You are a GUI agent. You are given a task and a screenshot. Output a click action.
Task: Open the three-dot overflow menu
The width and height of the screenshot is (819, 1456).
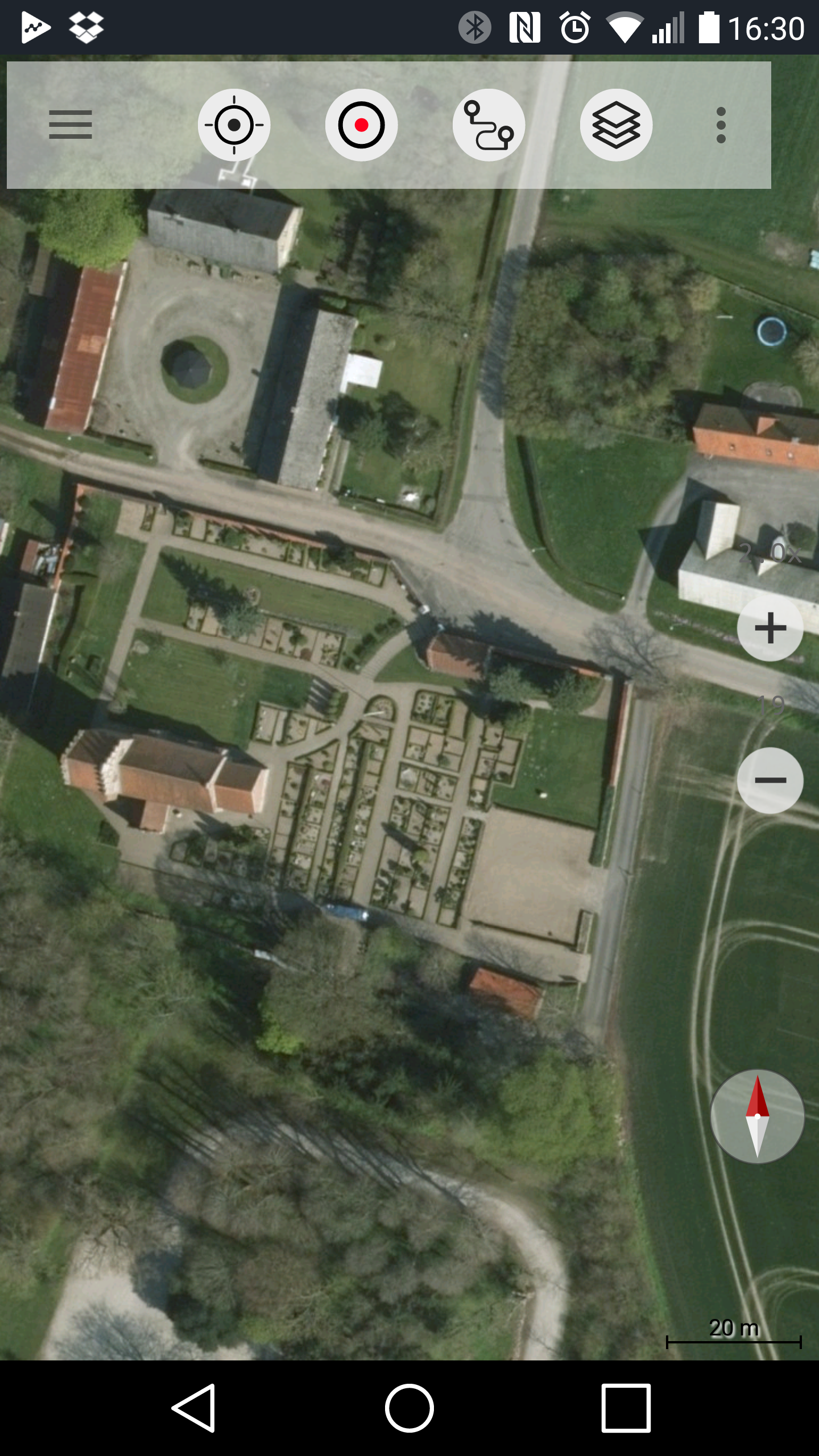(x=721, y=126)
